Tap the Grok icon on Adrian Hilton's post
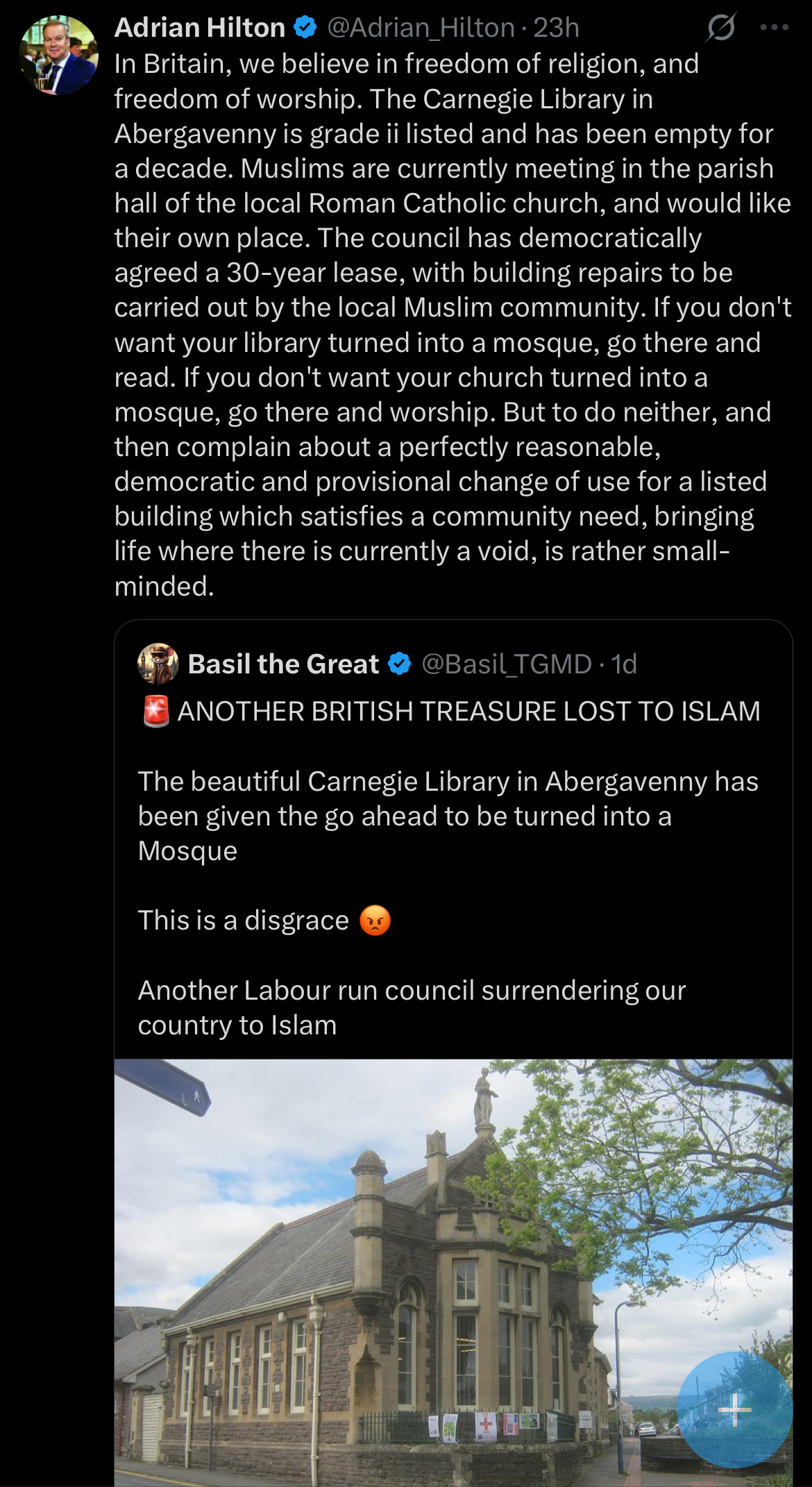Screen dimensions: 812x1487 pos(721,28)
